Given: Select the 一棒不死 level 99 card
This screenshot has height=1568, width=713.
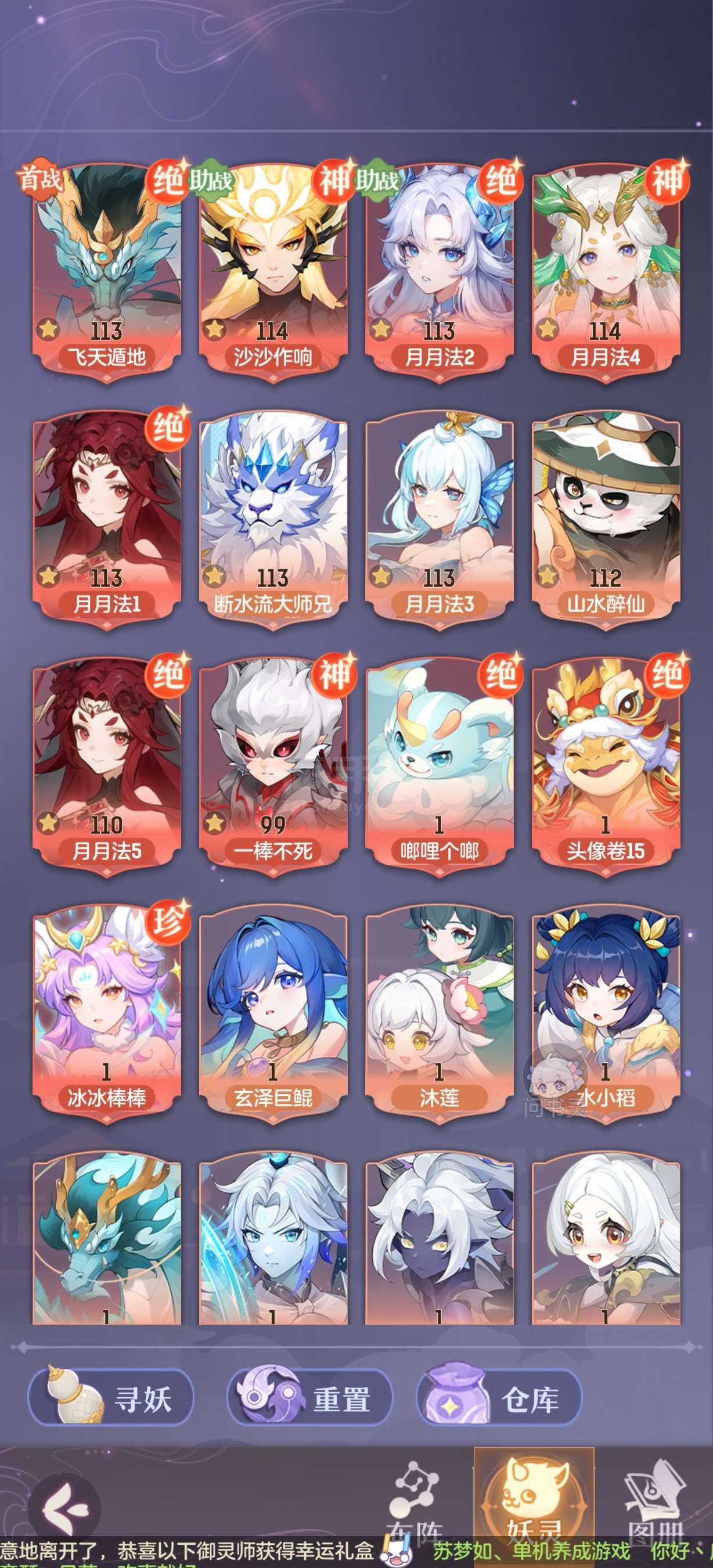Looking at the screenshot, I should [273, 767].
